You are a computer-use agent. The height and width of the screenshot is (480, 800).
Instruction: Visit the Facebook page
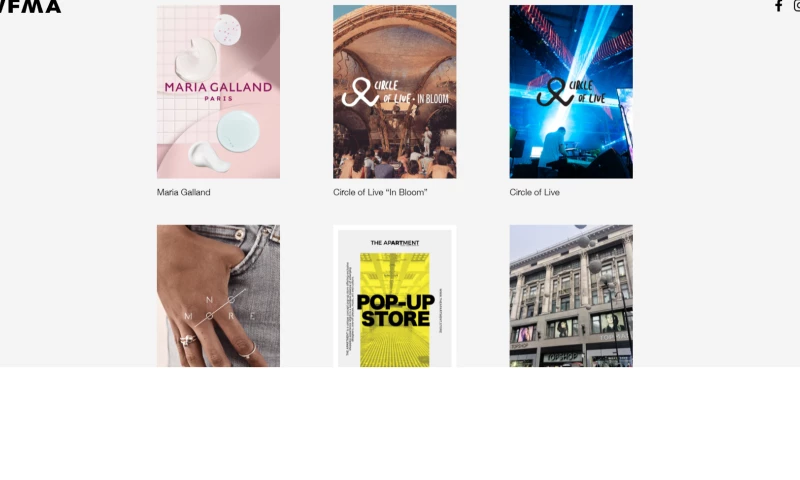click(778, 6)
